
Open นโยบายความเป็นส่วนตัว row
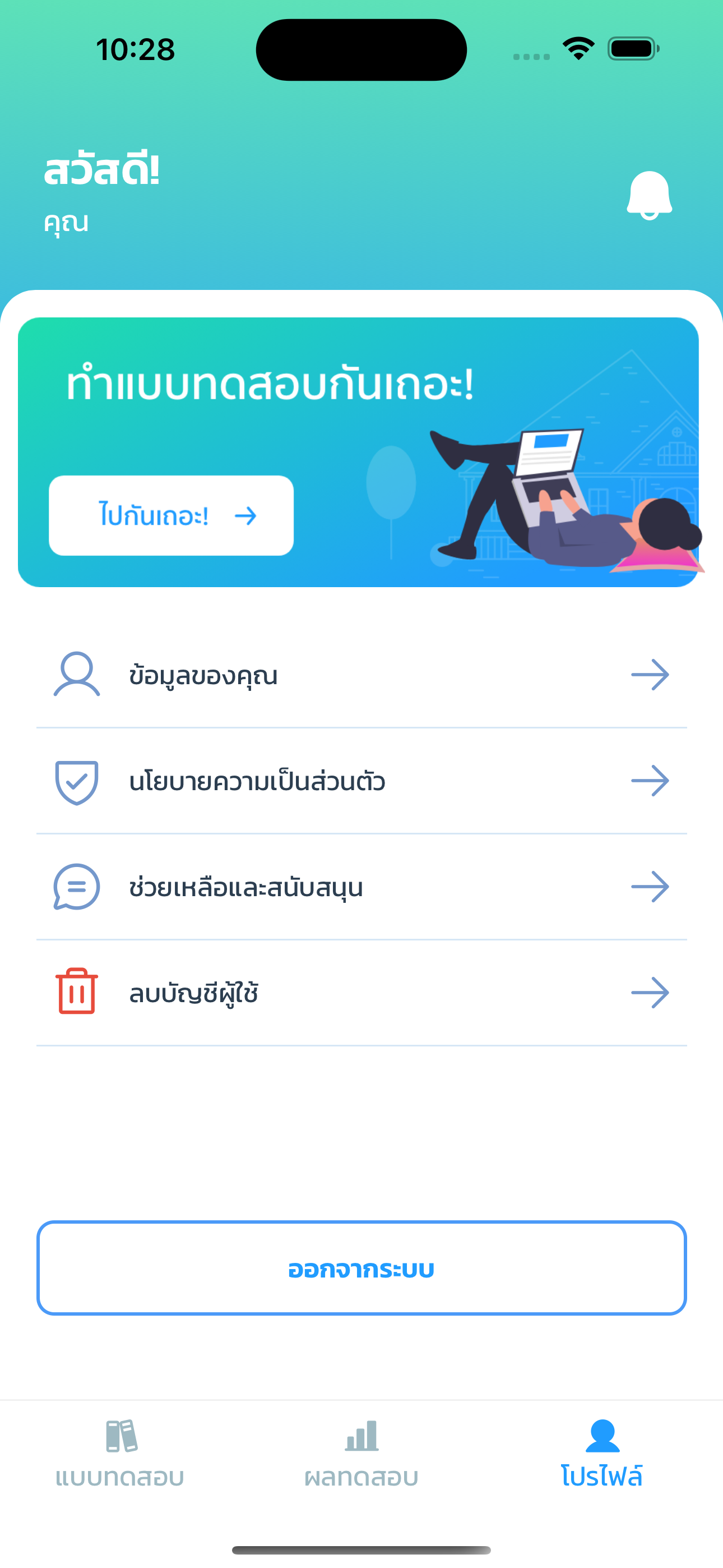[361, 781]
